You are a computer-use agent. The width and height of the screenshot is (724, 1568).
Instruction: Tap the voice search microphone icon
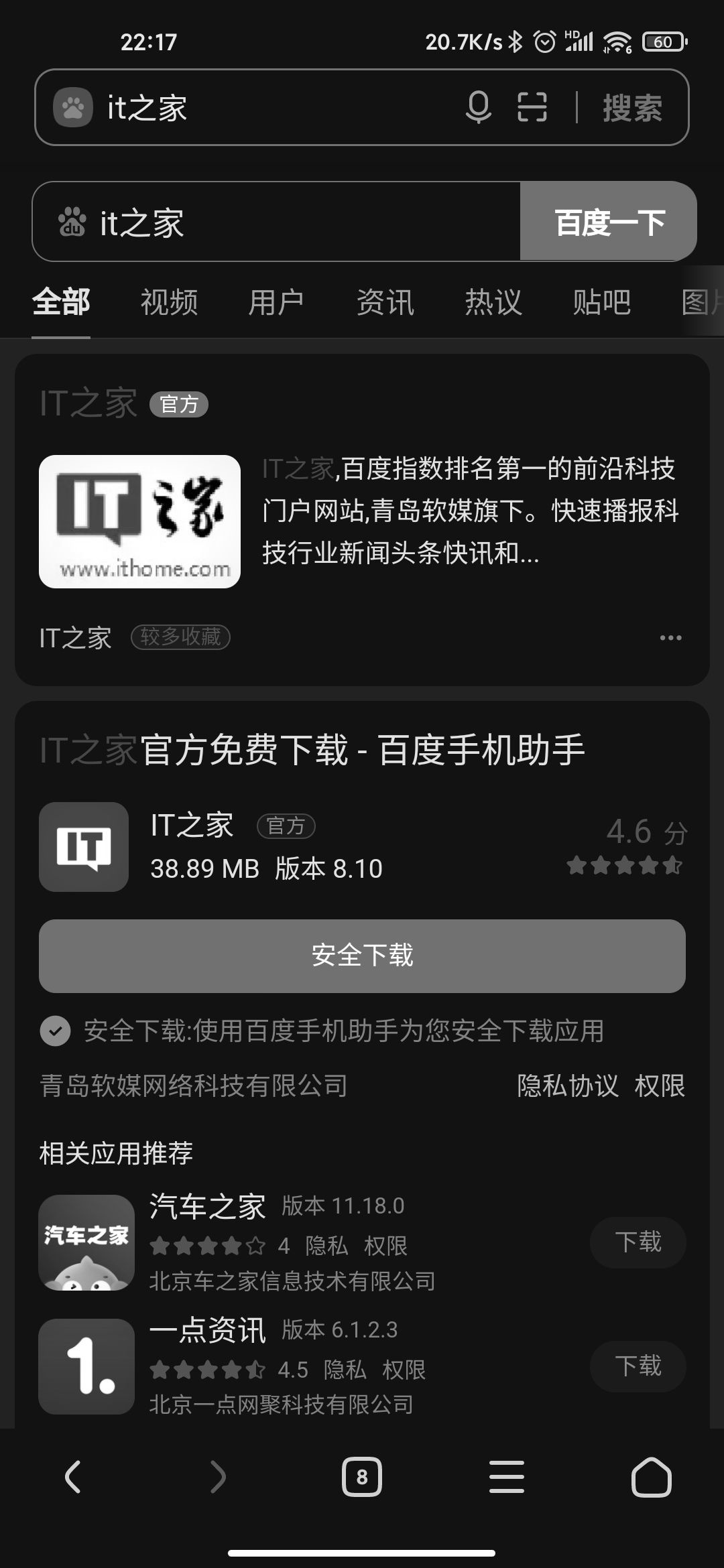point(478,107)
